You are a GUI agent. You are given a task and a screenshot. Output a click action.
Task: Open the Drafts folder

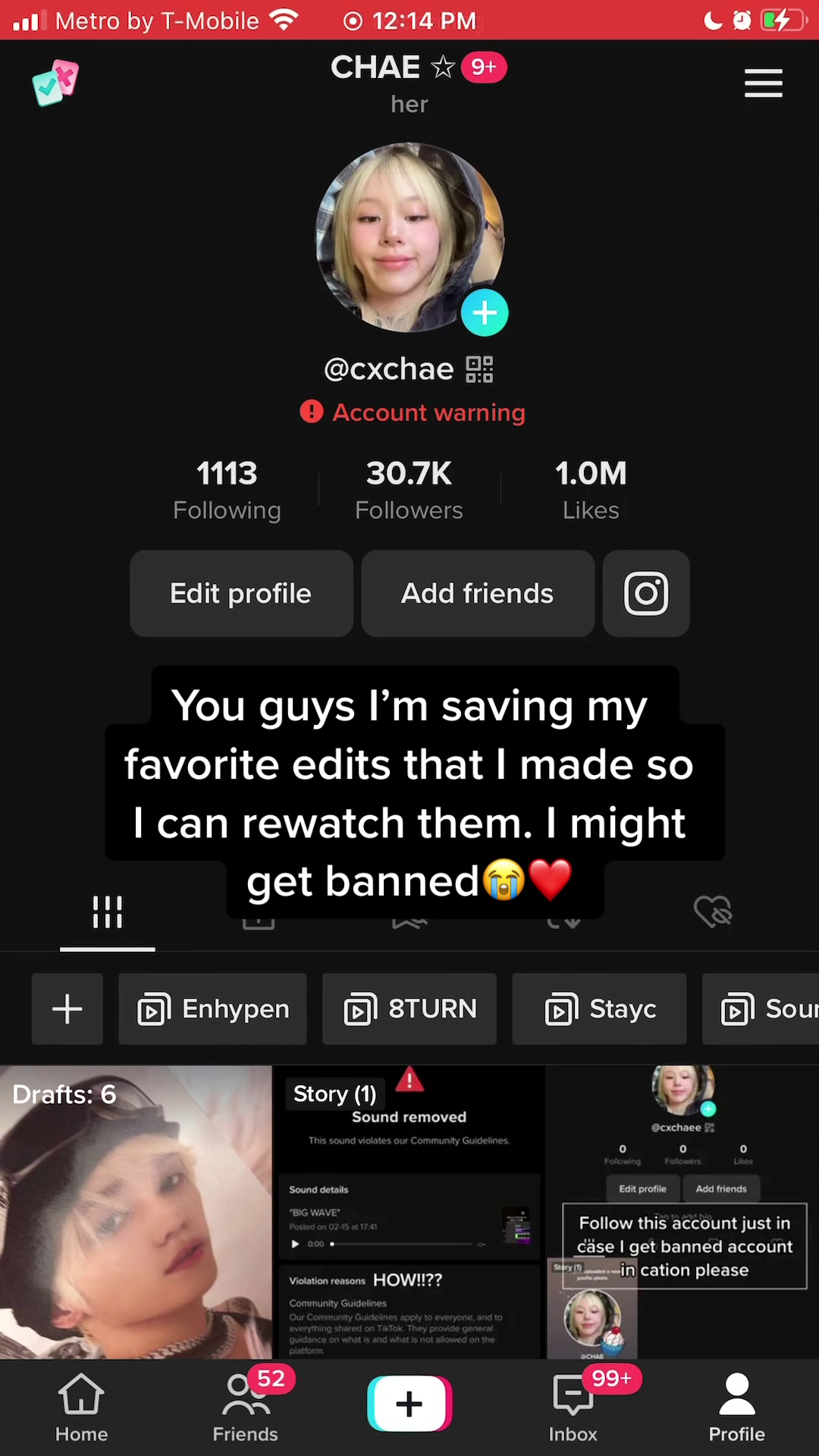[136, 1212]
